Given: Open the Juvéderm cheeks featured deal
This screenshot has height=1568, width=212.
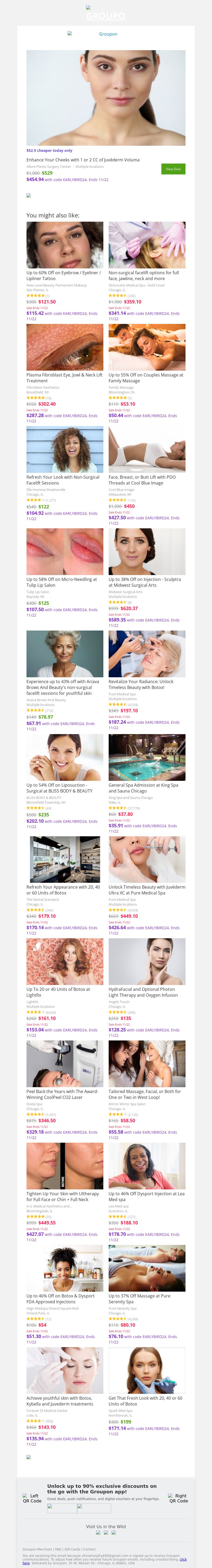Looking at the screenshot, I should [x=83, y=160].
